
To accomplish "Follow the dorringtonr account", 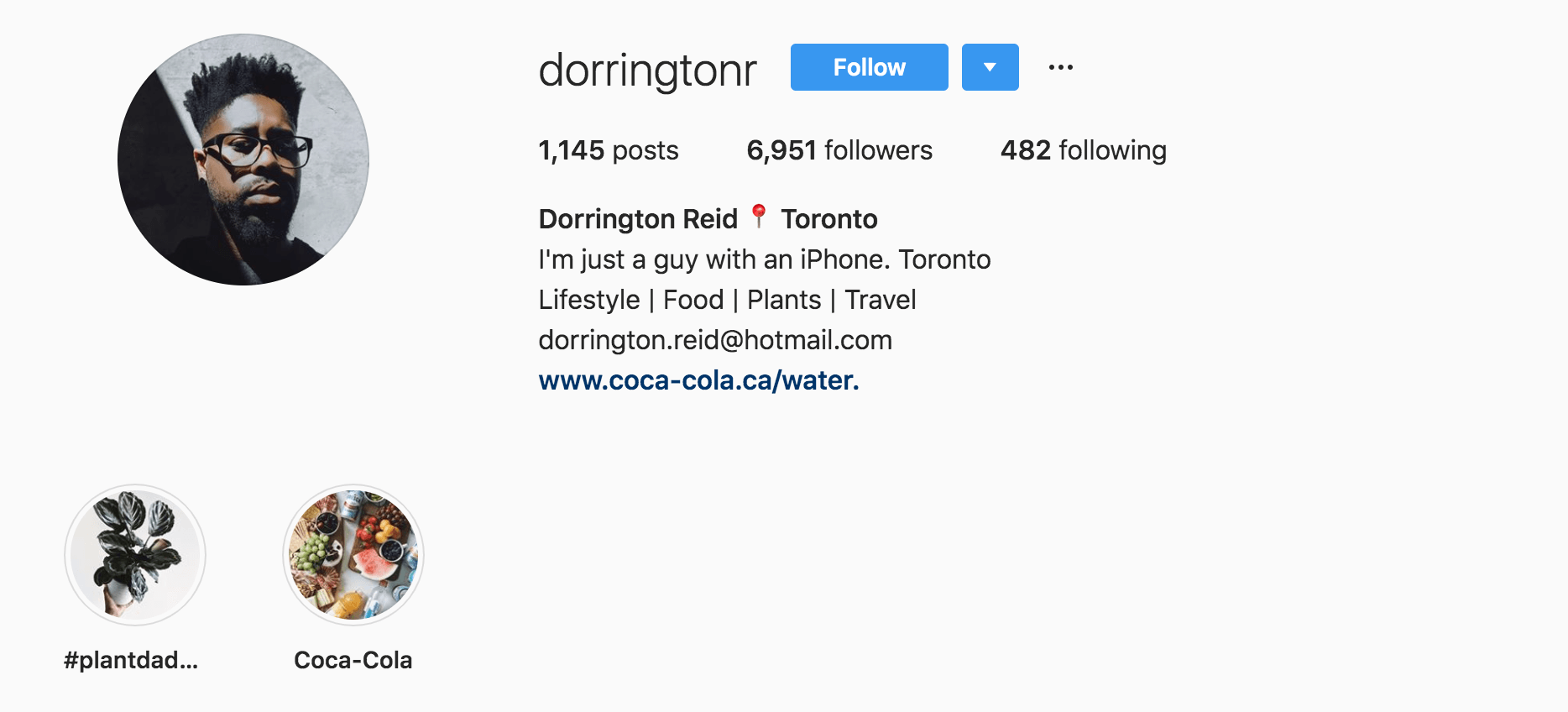I will (869, 67).
